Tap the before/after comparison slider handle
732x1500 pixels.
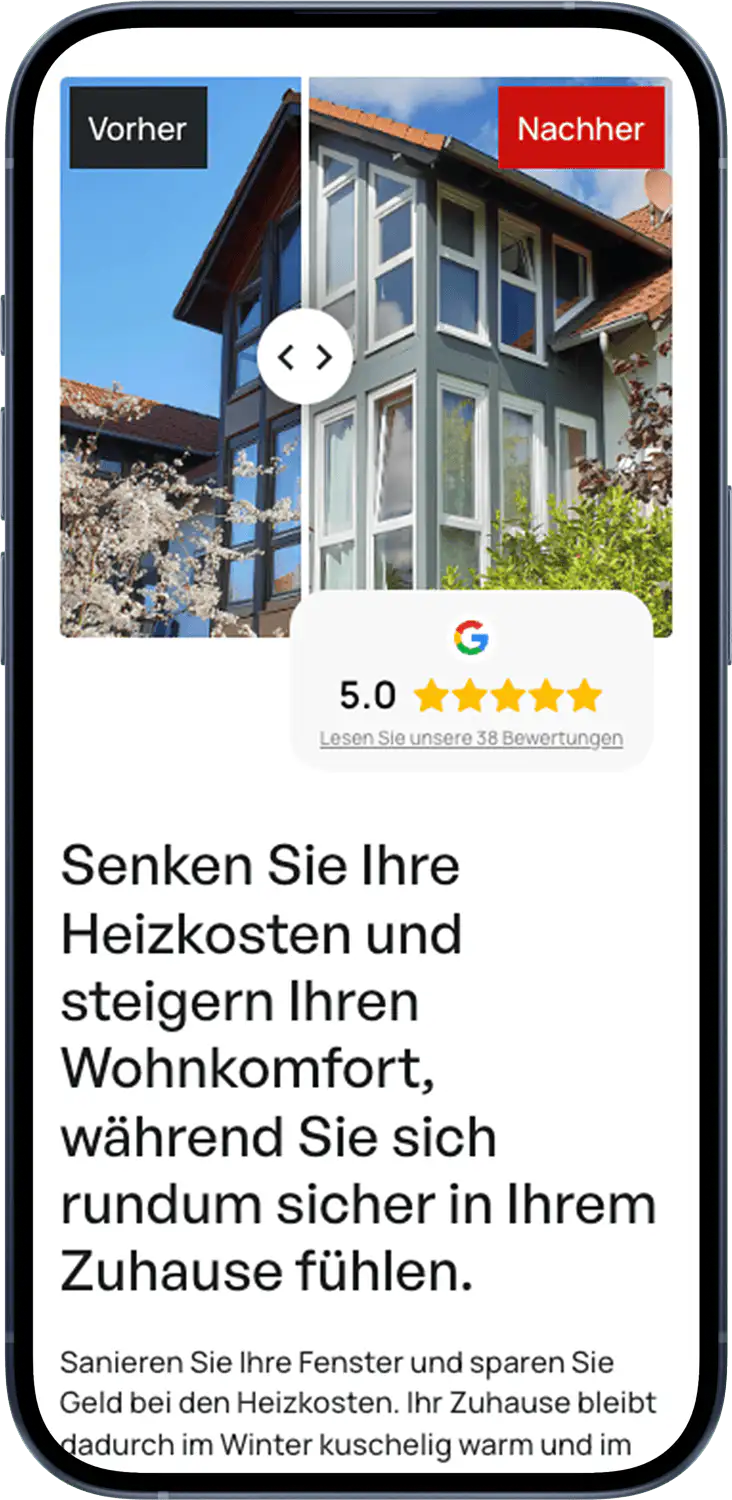(x=305, y=357)
